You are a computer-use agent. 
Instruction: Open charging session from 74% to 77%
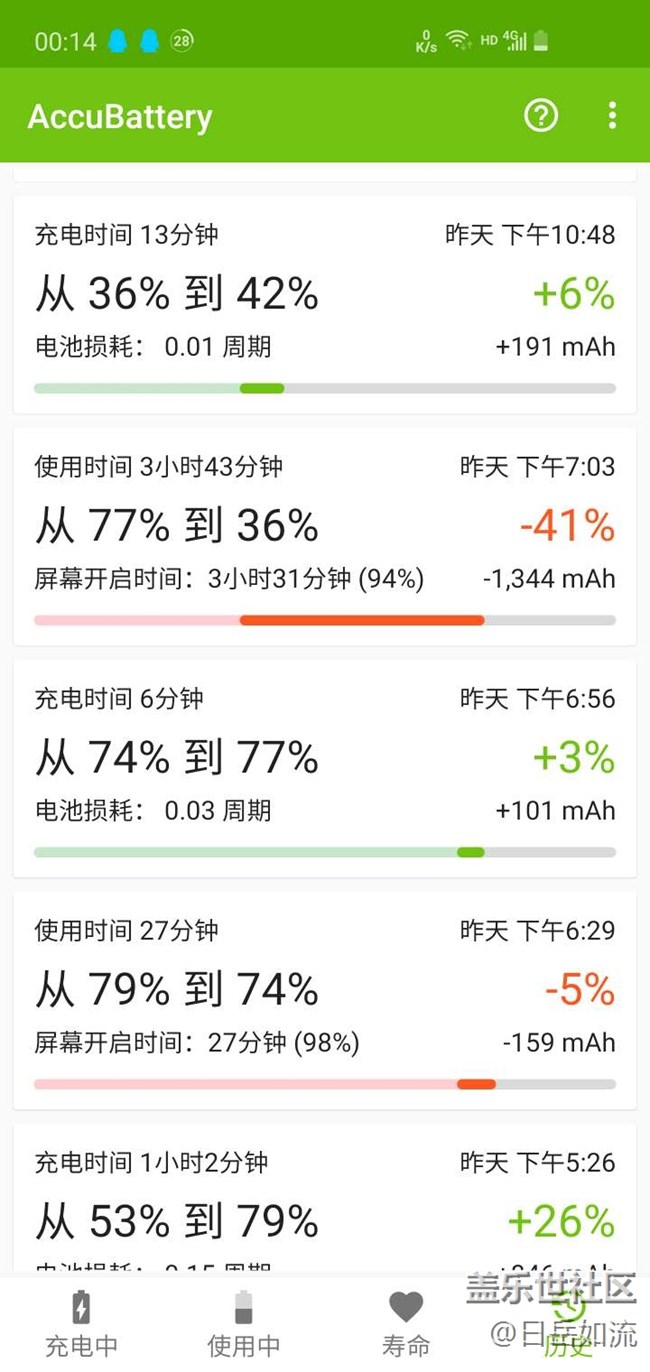[x=324, y=768]
